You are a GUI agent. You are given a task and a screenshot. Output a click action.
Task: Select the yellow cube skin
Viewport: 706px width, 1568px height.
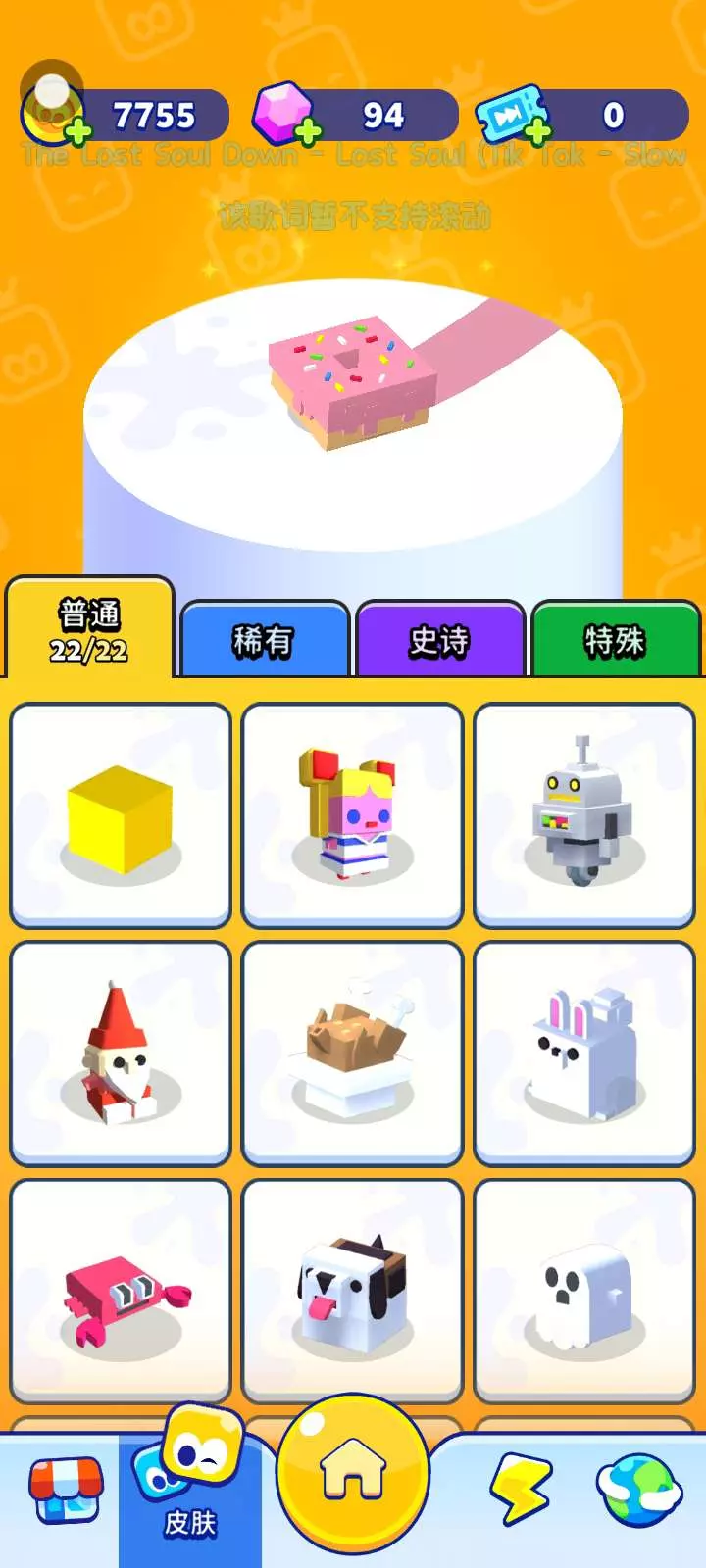coord(121,815)
